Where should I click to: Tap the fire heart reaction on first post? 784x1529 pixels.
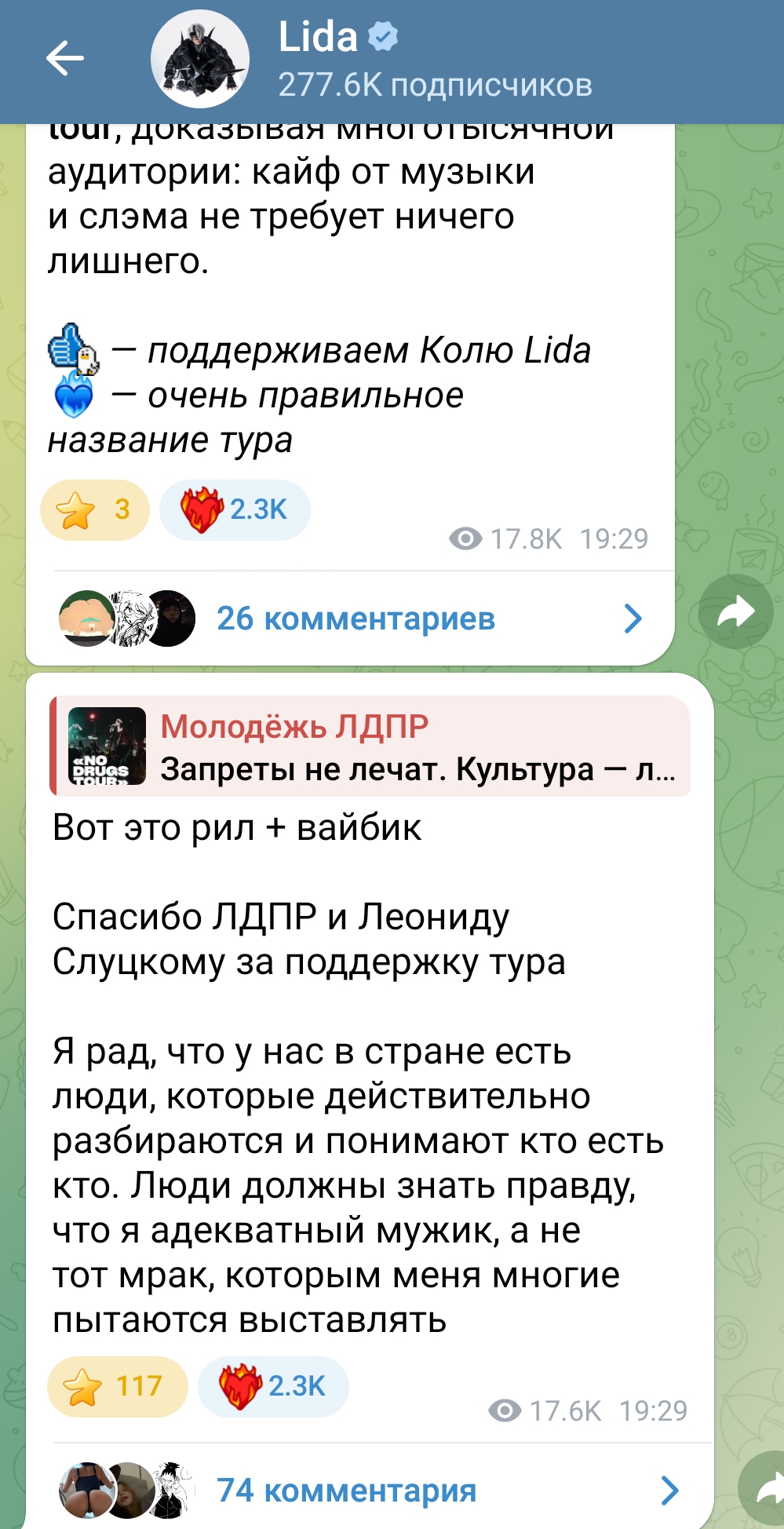tap(235, 510)
